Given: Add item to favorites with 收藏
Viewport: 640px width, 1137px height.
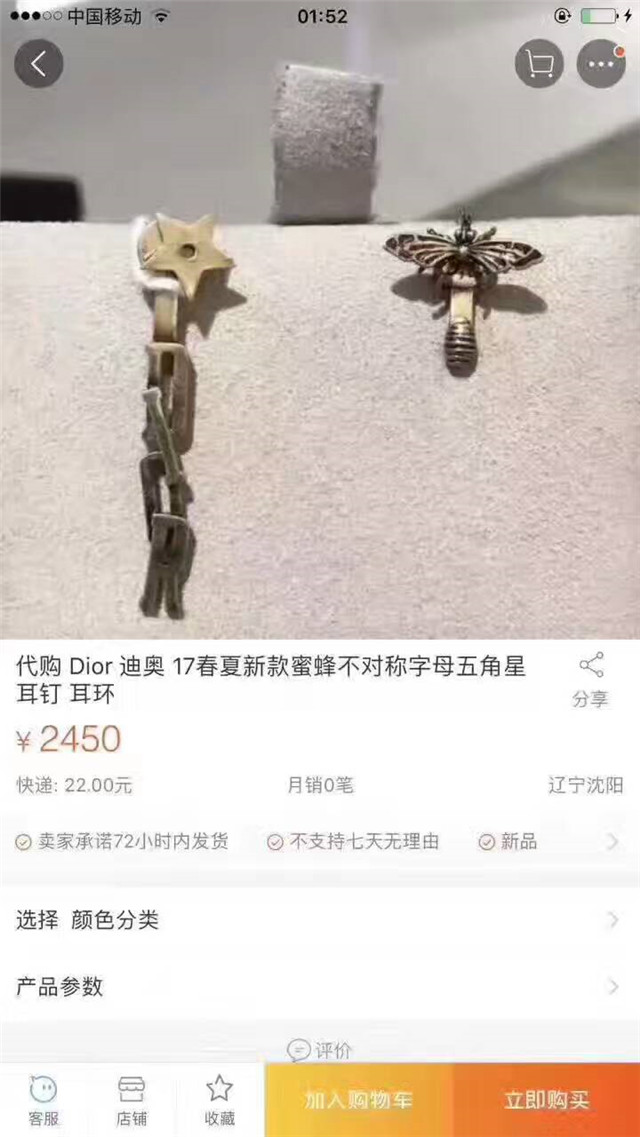Looking at the screenshot, I should [219, 1100].
